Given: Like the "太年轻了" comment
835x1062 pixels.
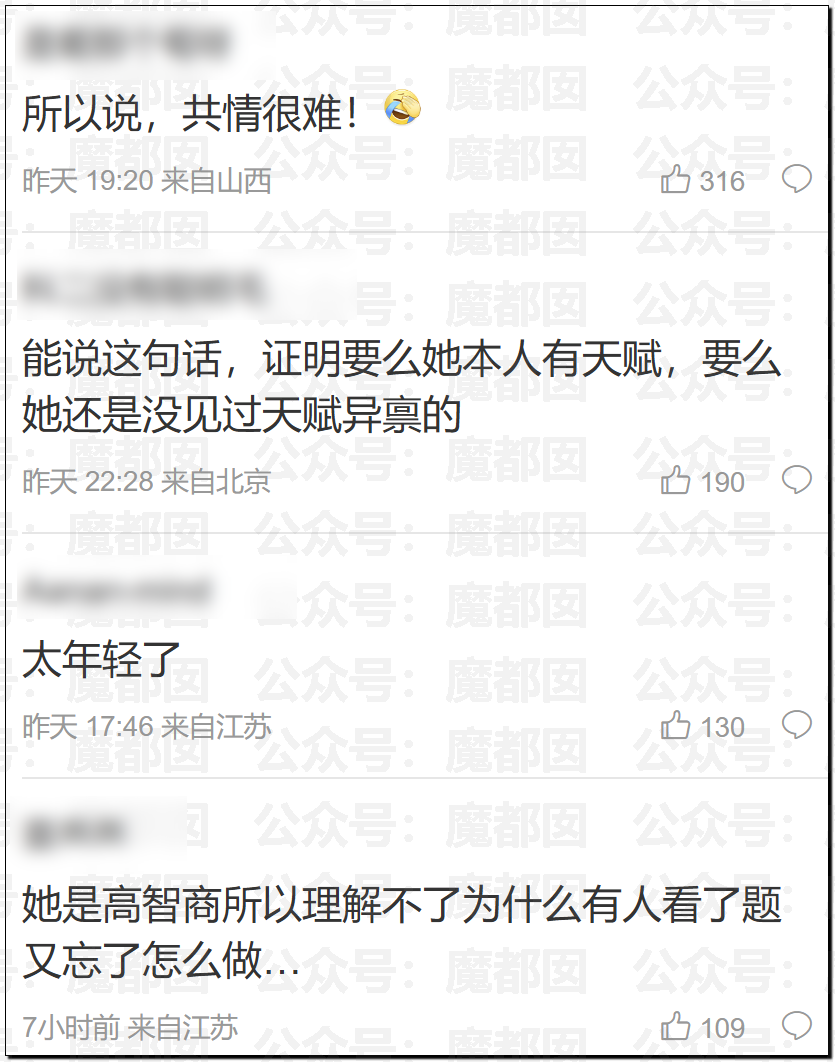Looking at the screenshot, I should [x=677, y=727].
